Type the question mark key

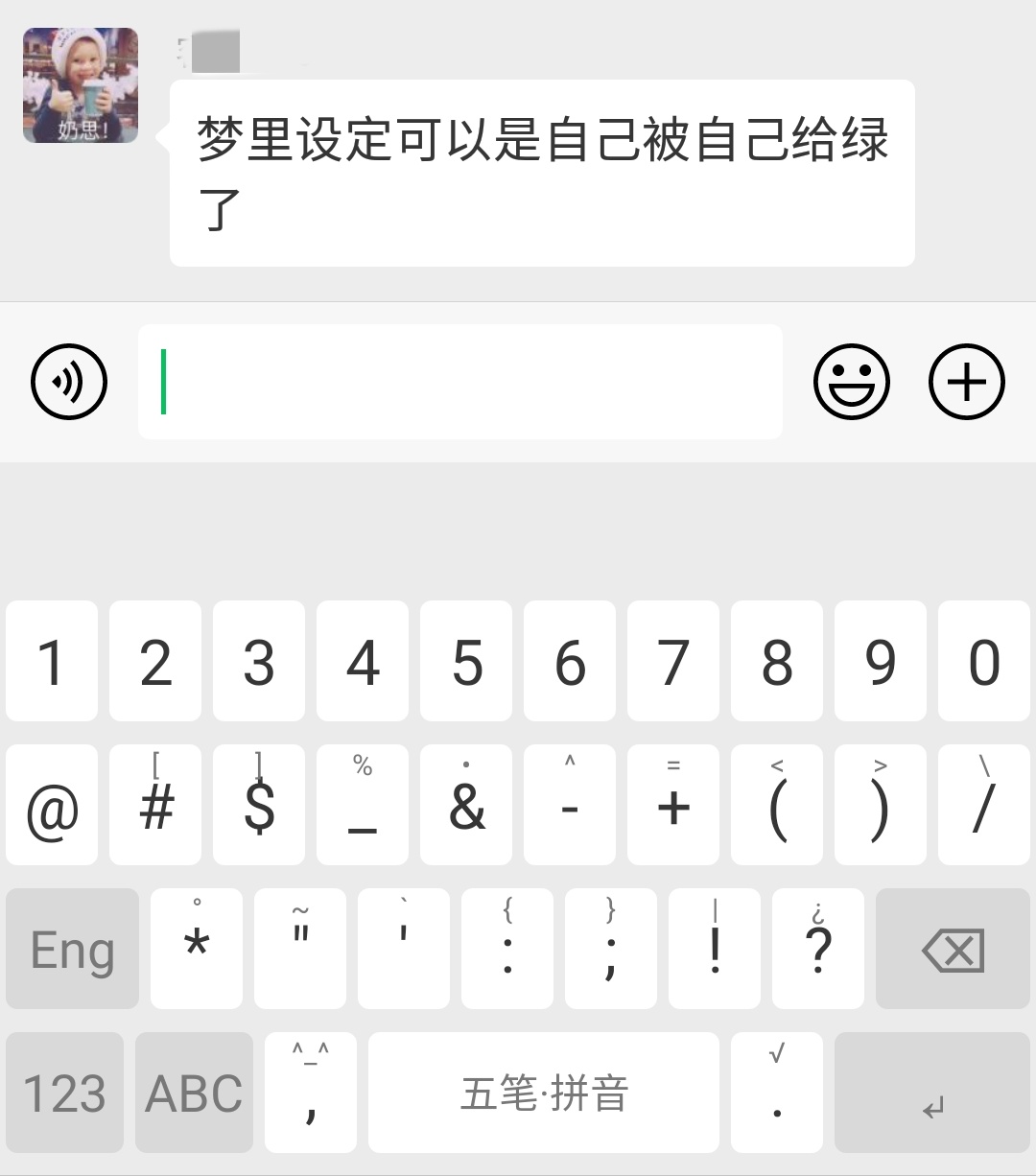point(818,950)
